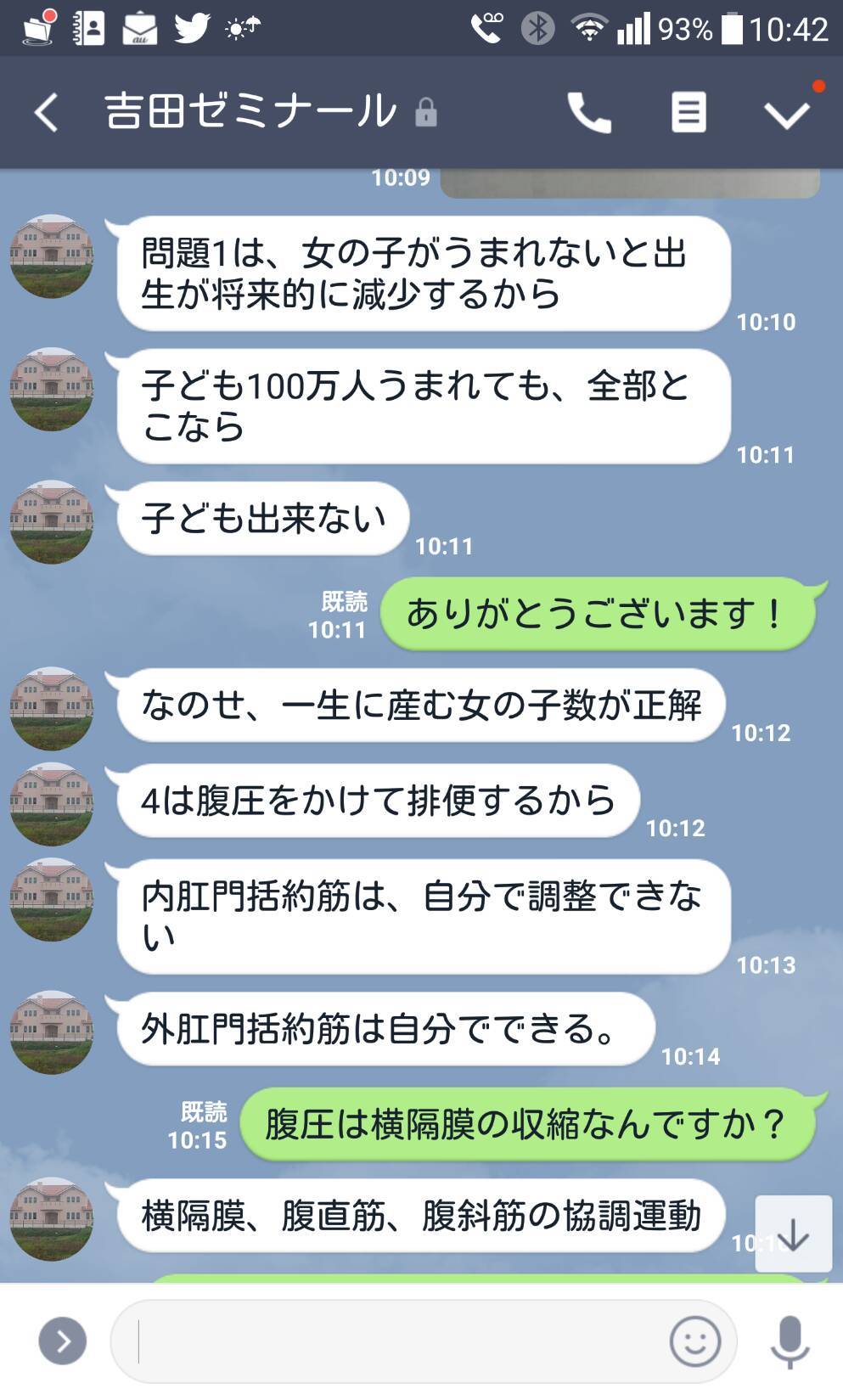Start a voice call with 吉田ゼミナール
The image size is (843, 1400).
pos(589,112)
